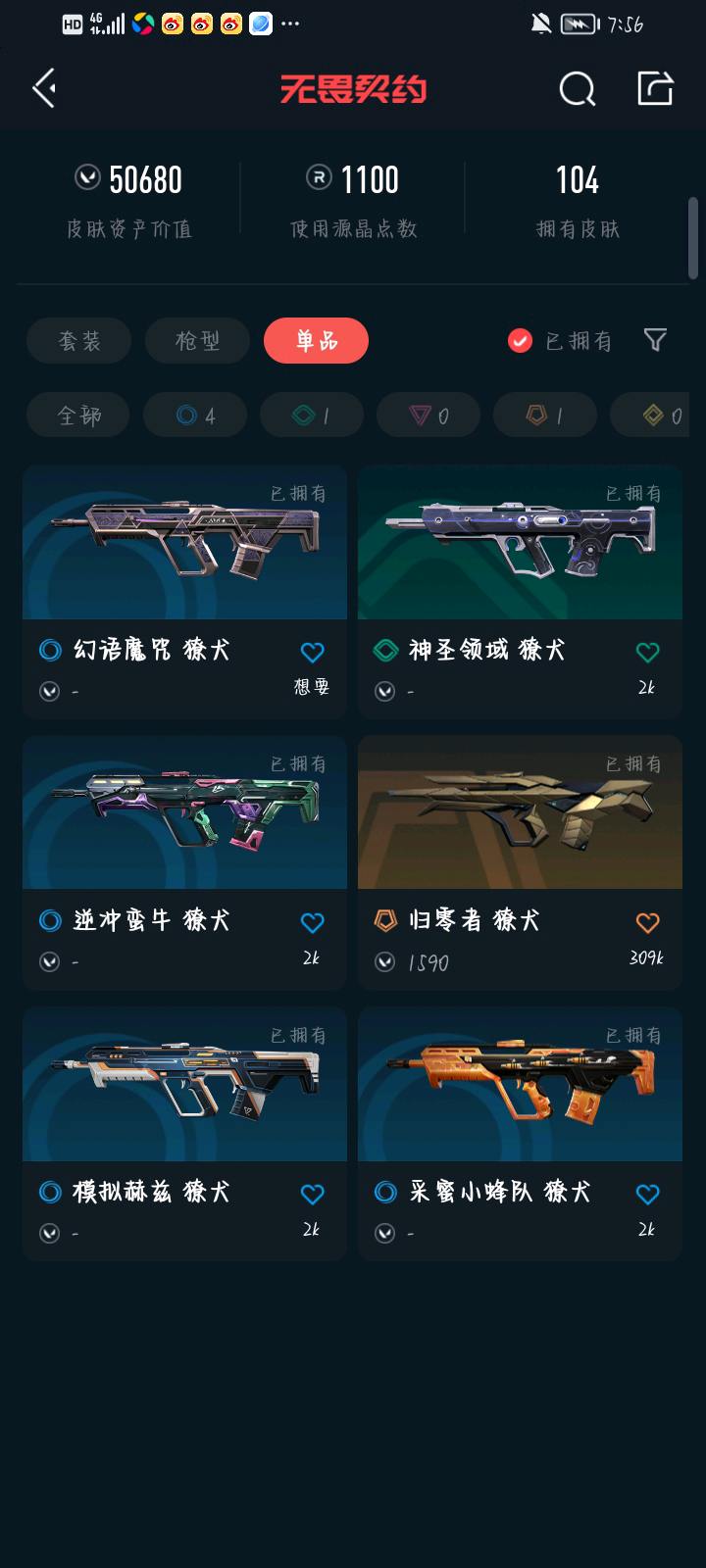Share this skin collection page
The width and height of the screenshot is (706, 1568).
pyautogui.click(x=655, y=88)
